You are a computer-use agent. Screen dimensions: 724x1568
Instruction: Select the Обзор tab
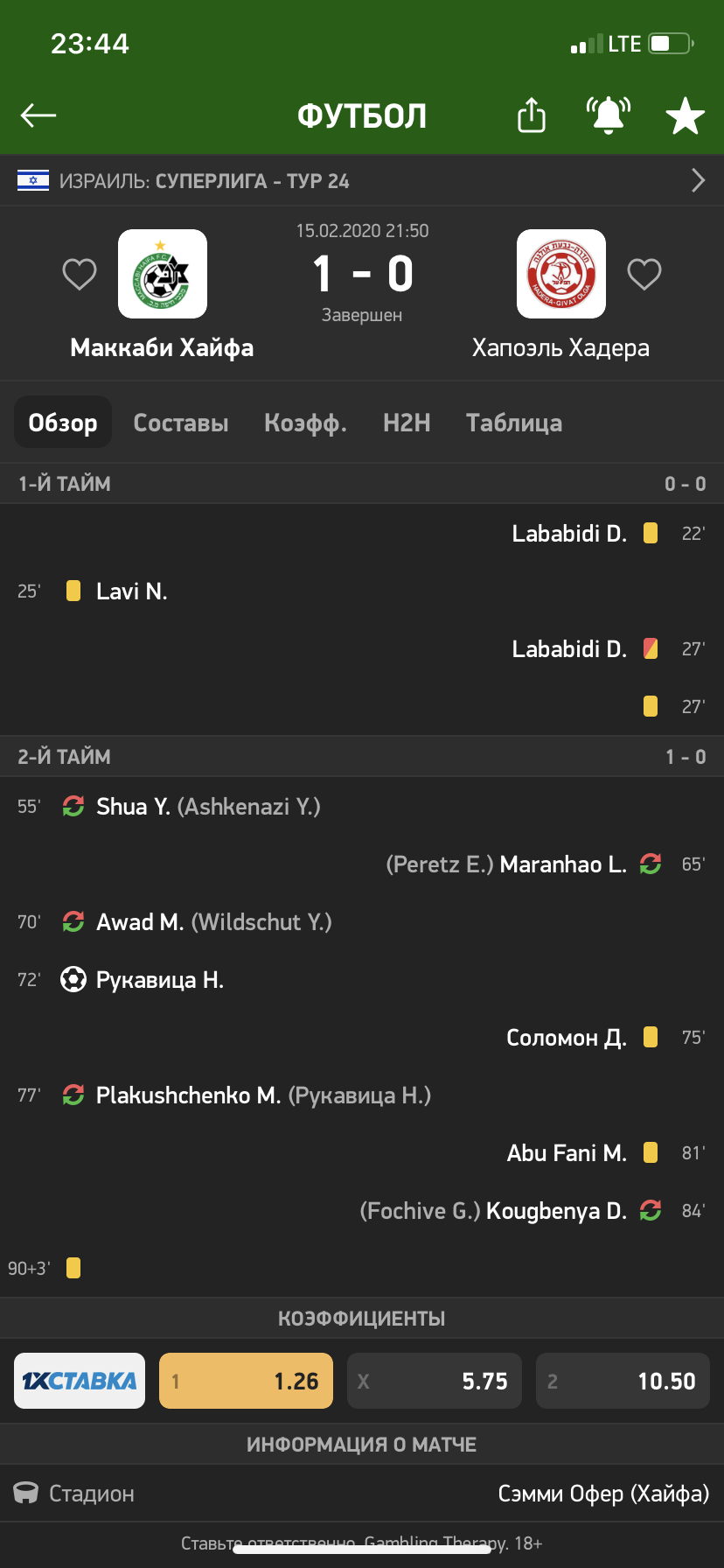(63, 423)
